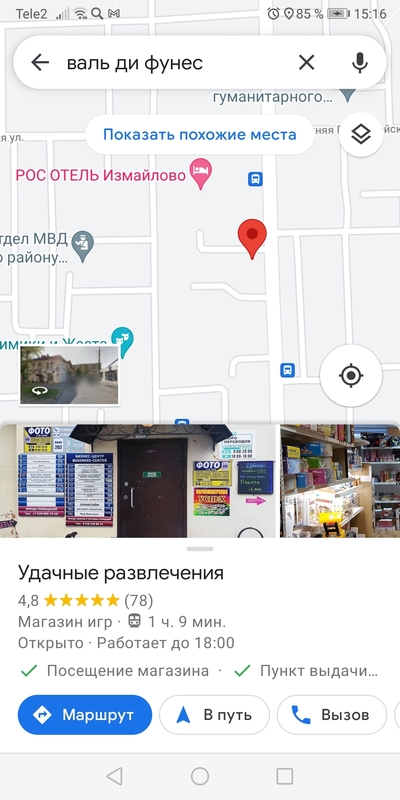This screenshot has width=400, height=800.
Task: Center the map on my location
Action: (x=351, y=376)
